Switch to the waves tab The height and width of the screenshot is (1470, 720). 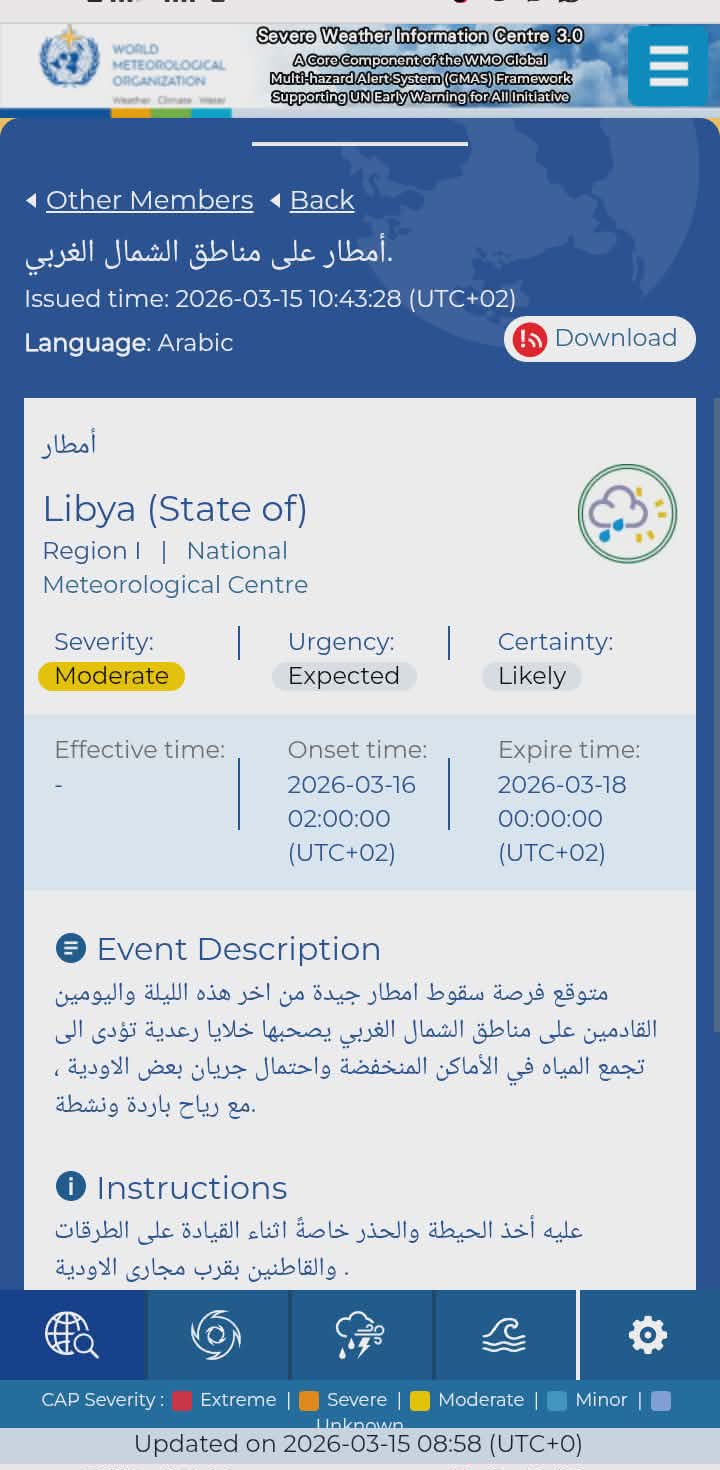pyautogui.click(x=504, y=1335)
